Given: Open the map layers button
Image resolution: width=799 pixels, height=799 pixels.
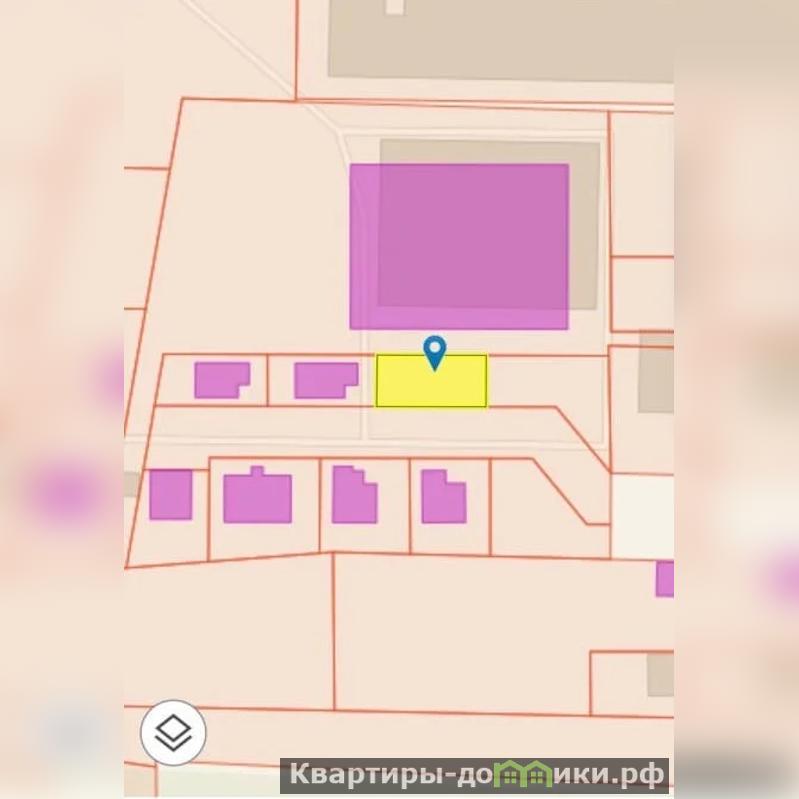Looking at the screenshot, I should pyautogui.click(x=173, y=733).
